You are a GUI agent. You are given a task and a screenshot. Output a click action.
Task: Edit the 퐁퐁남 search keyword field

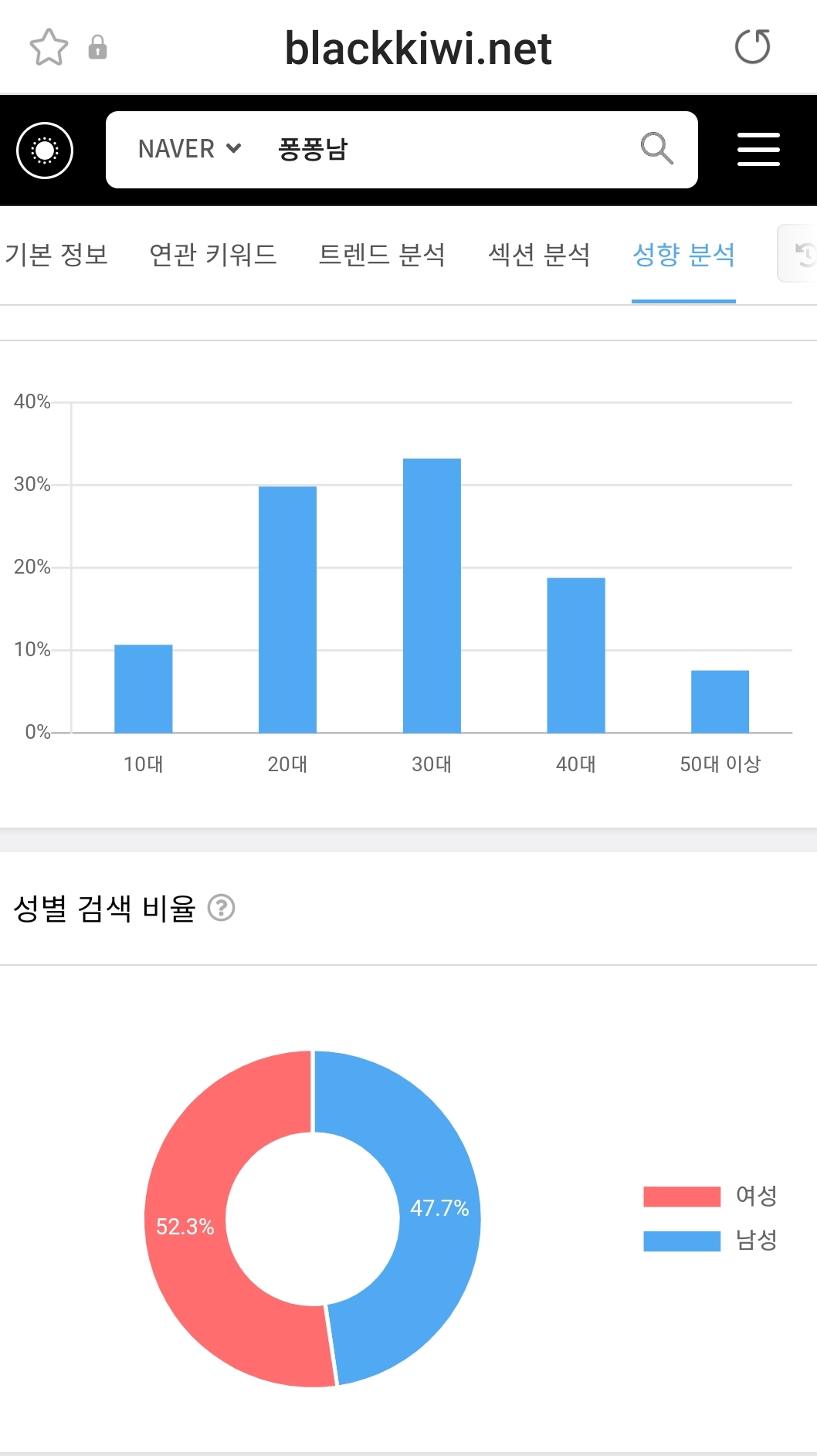coord(448,149)
